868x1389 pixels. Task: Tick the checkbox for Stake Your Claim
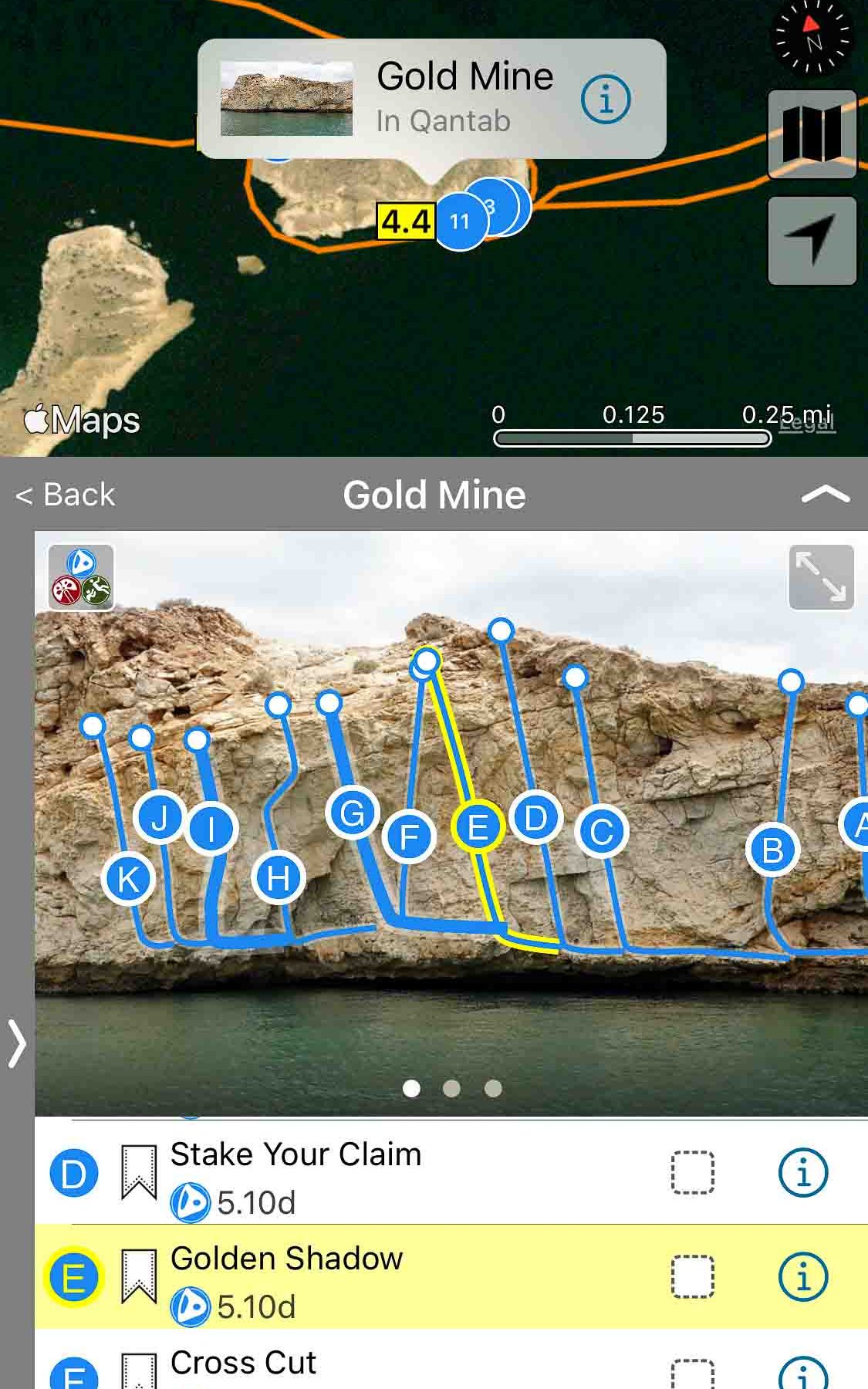tap(692, 1173)
